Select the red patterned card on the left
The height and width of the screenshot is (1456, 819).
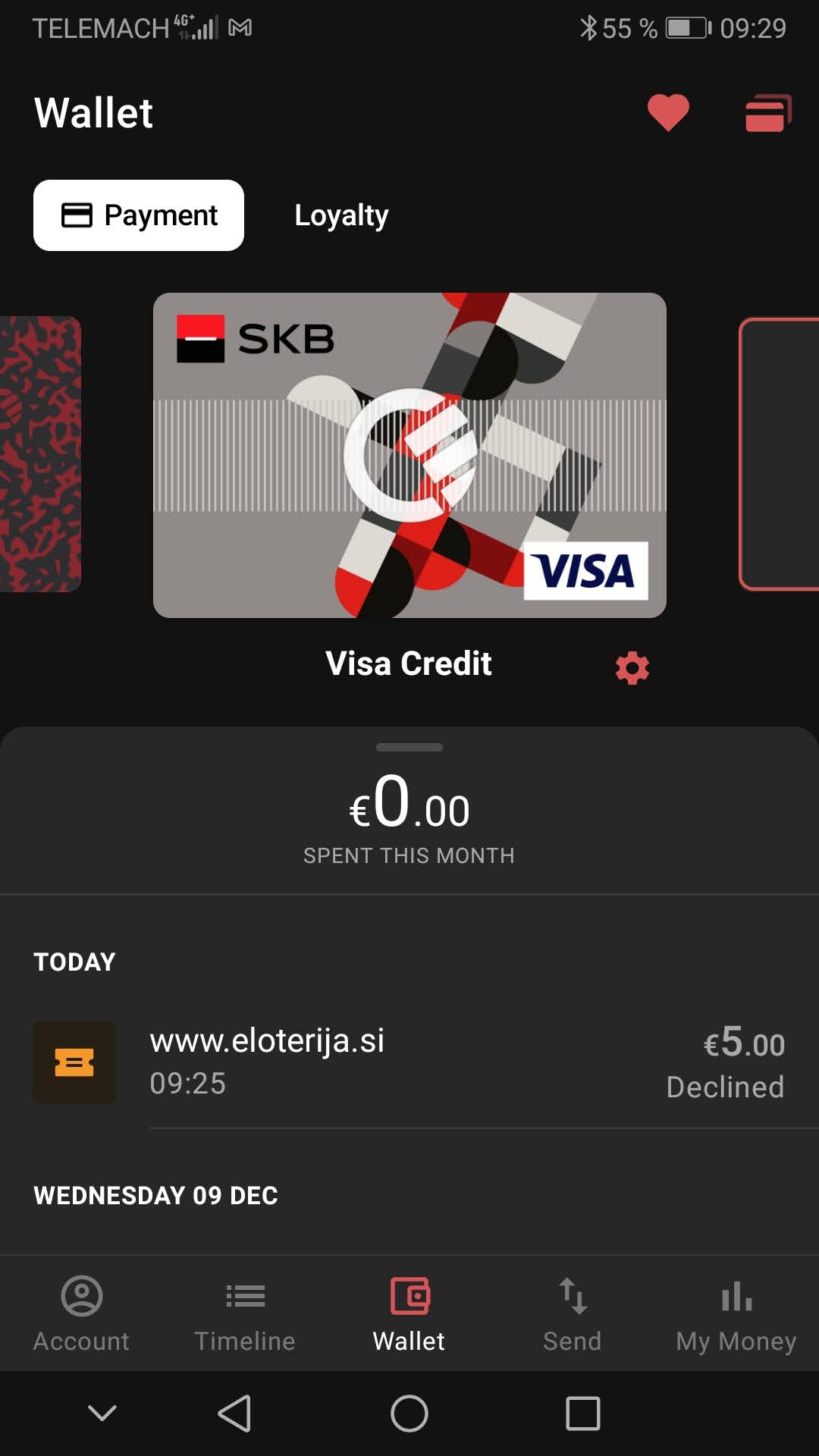point(40,453)
